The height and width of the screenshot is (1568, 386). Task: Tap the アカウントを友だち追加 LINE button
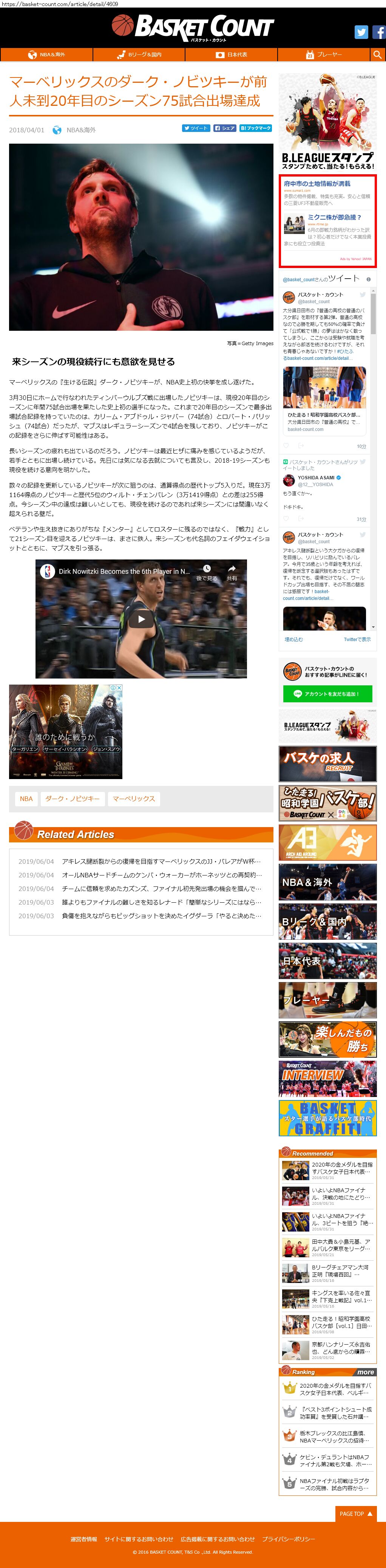point(327,693)
